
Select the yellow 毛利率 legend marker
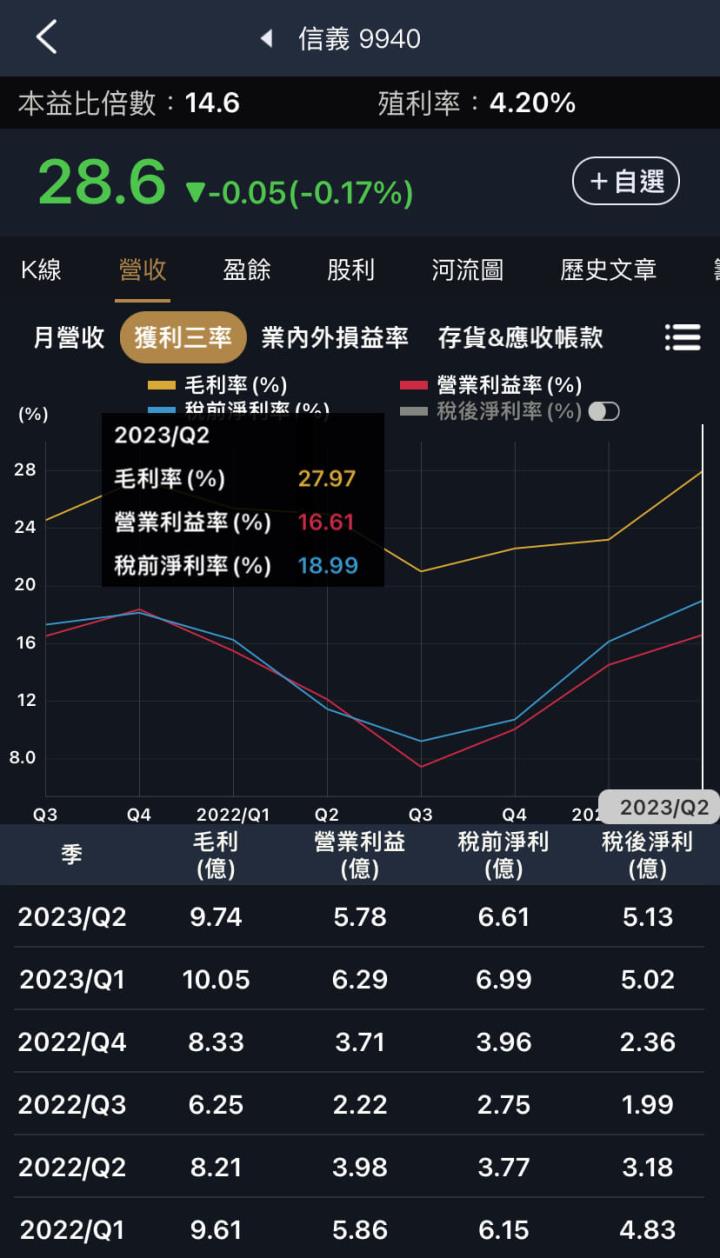[x=163, y=385]
